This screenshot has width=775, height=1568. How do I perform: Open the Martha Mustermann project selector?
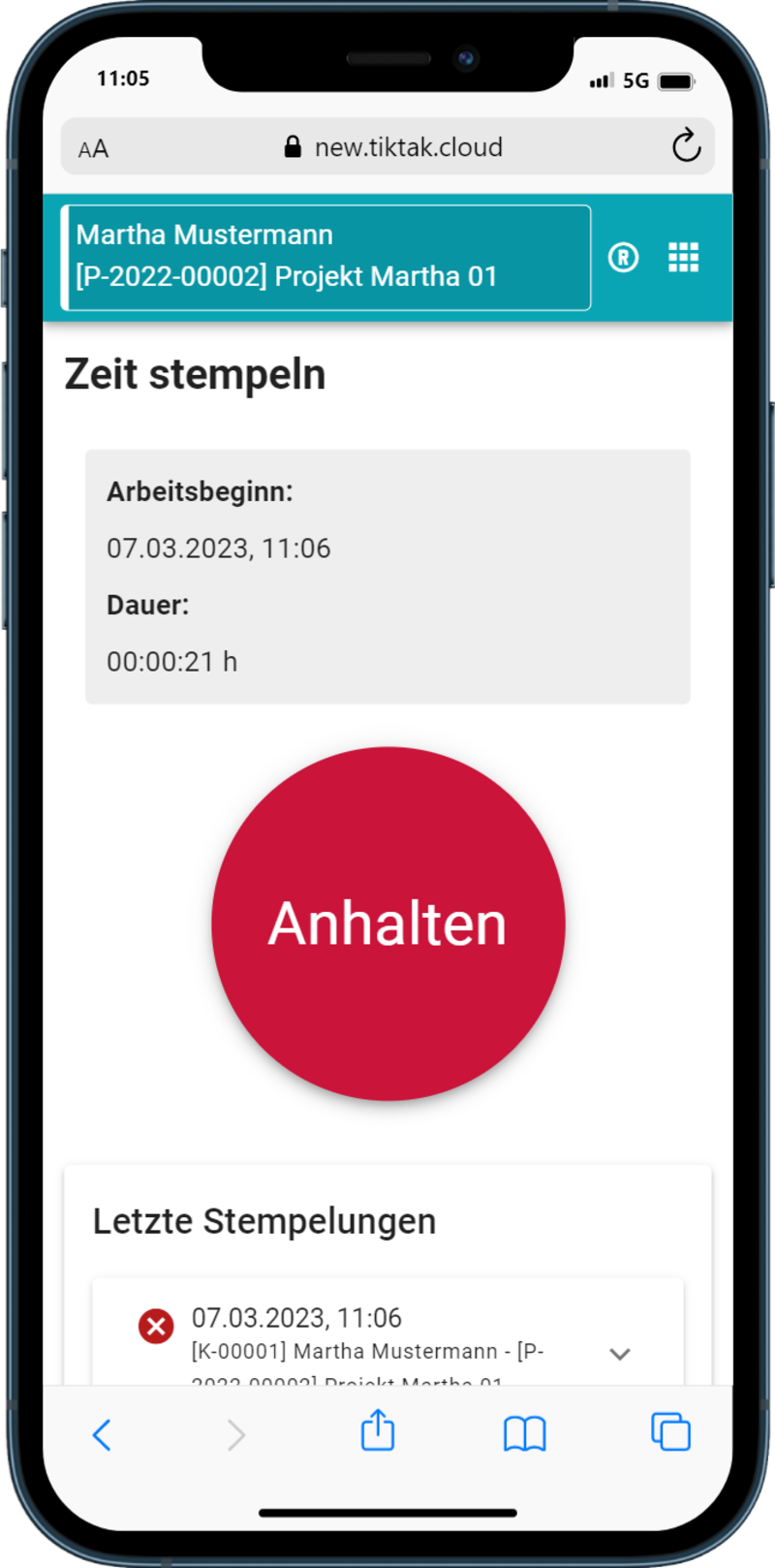tap(325, 257)
